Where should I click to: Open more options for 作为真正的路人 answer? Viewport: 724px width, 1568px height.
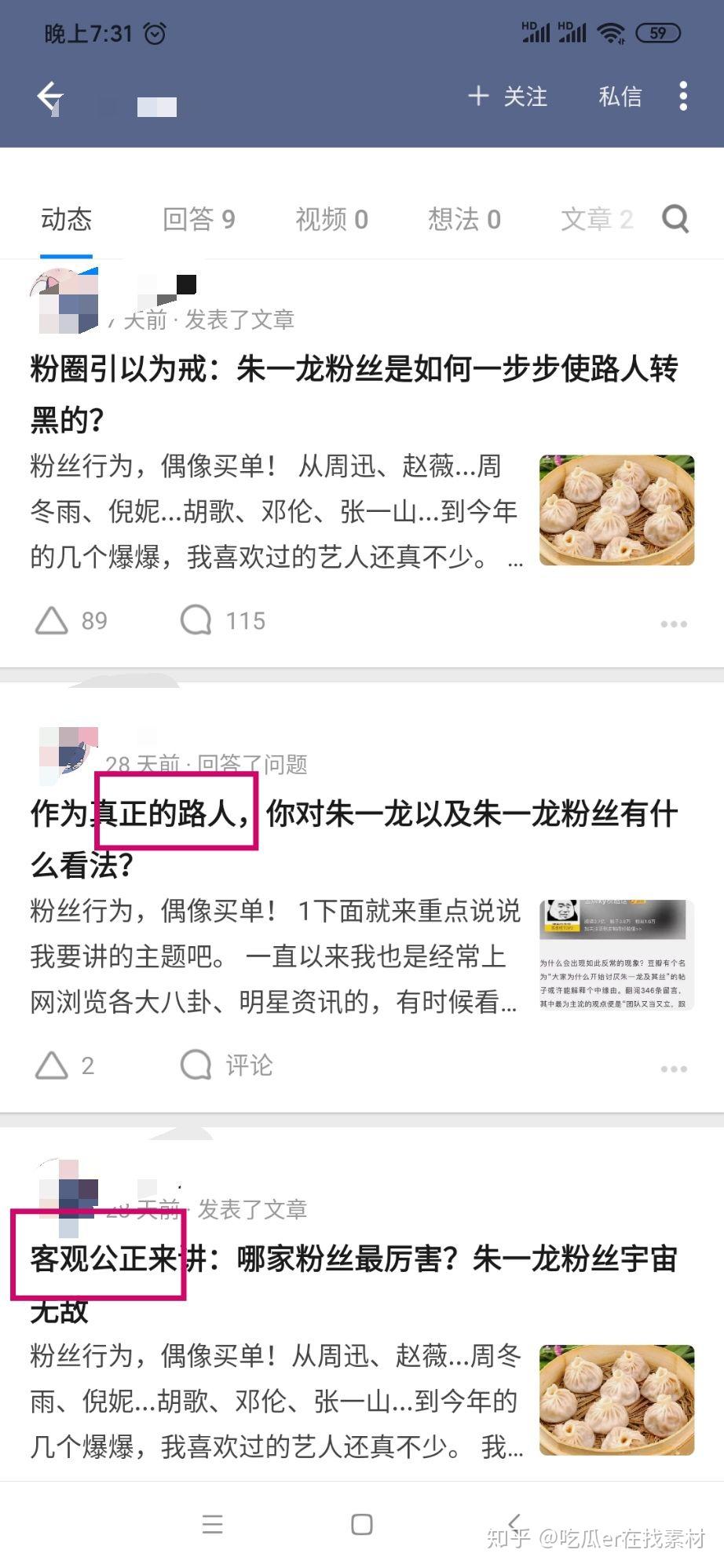pyautogui.click(x=674, y=1069)
